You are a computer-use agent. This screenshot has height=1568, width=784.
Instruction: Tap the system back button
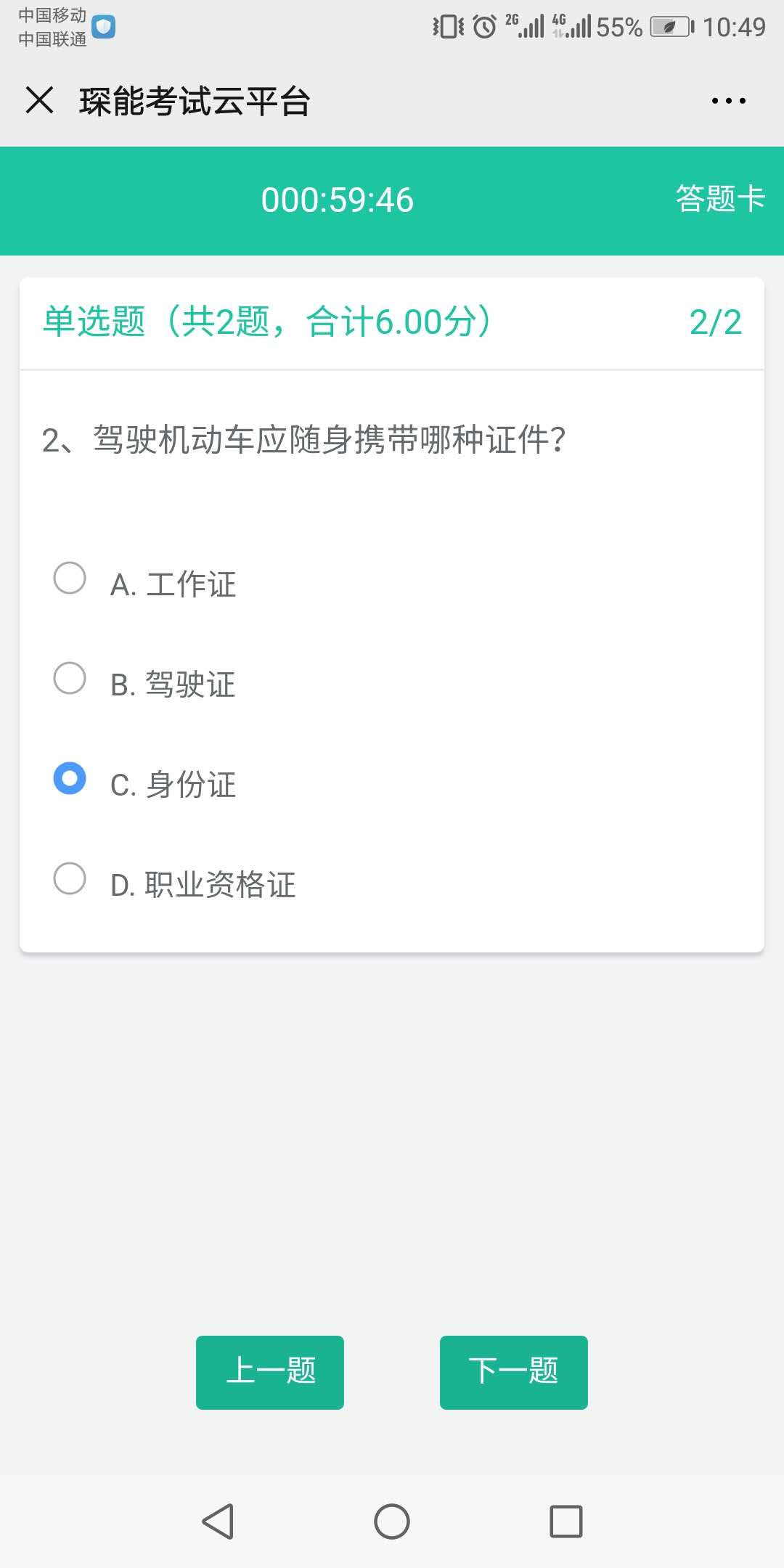tap(218, 1522)
